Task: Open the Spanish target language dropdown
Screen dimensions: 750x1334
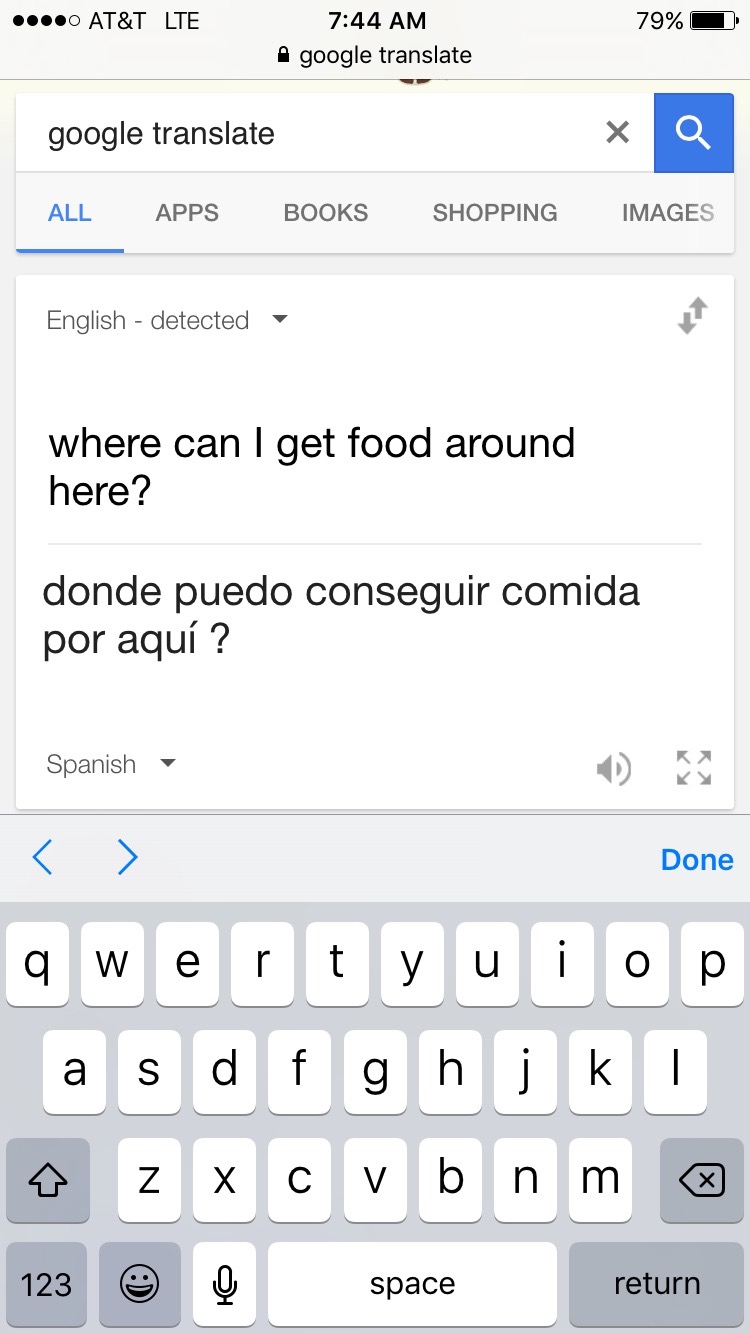Action: point(111,765)
